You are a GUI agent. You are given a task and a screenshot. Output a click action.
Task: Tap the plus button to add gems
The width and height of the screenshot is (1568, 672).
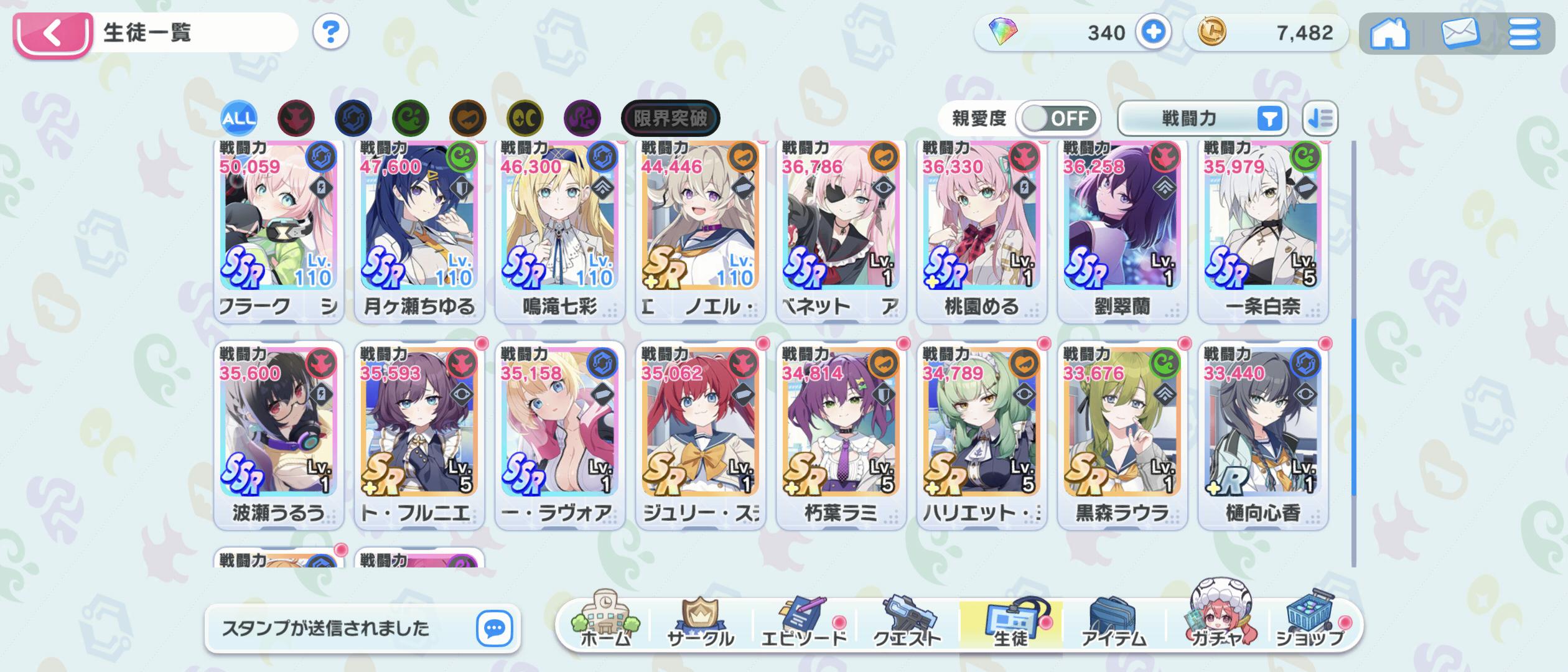pyautogui.click(x=1152, y=32)
